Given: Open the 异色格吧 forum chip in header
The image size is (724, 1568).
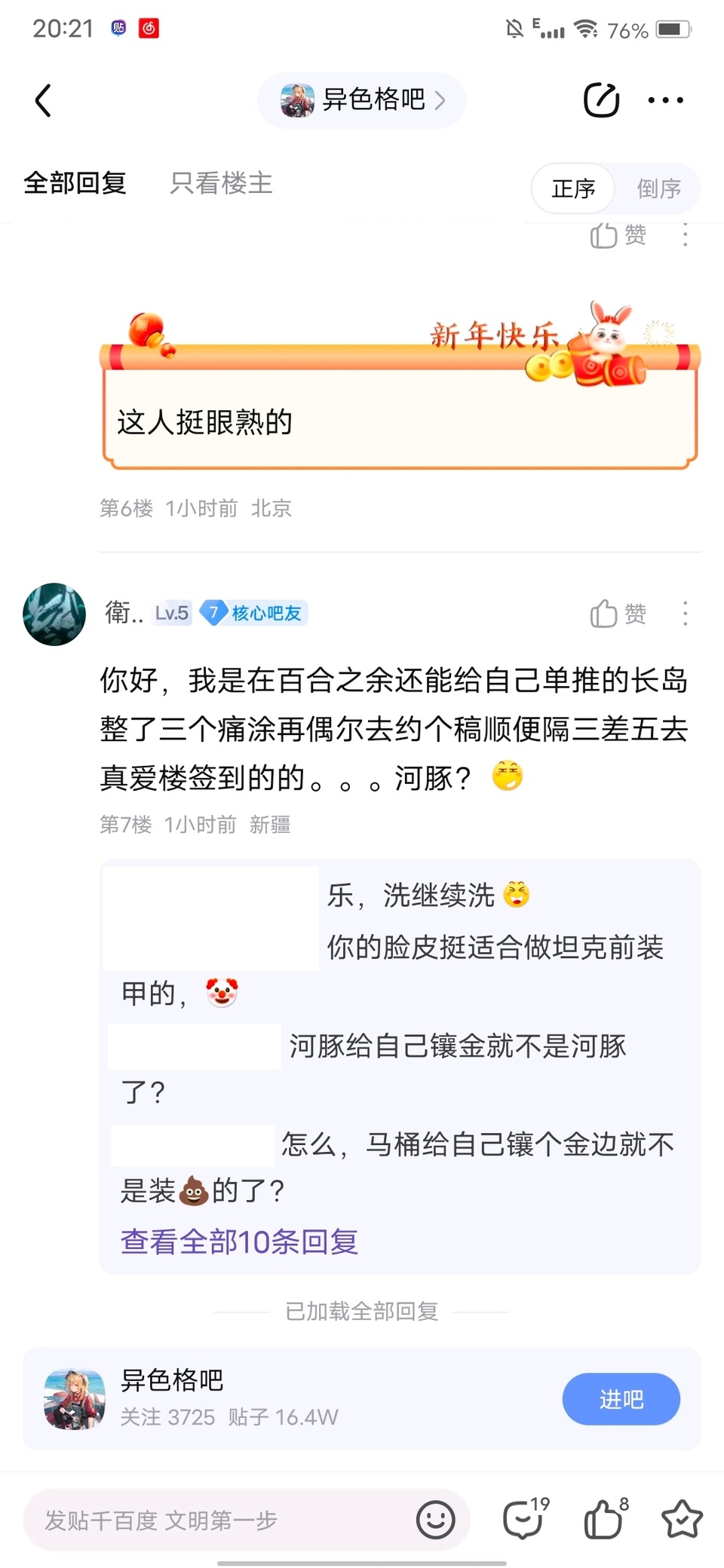Looking at the screenshot, I should [362, 100].
